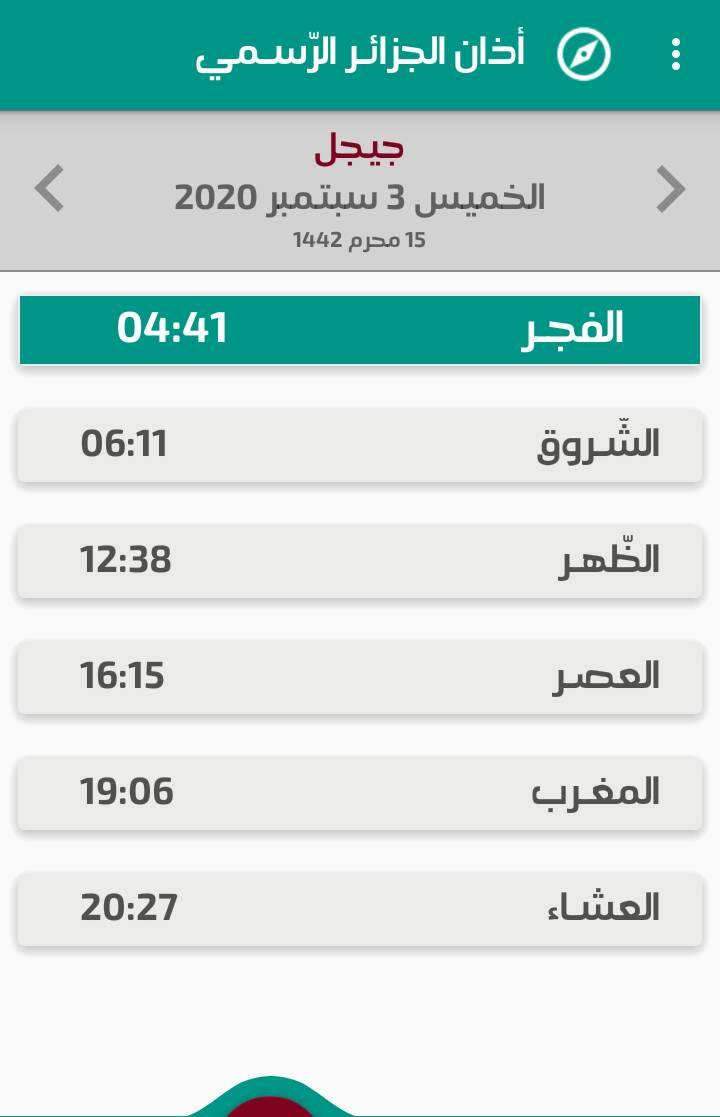Select the العشاء 20:27 prayer row
Viewport: 720px width, 1117px height.
360,909
